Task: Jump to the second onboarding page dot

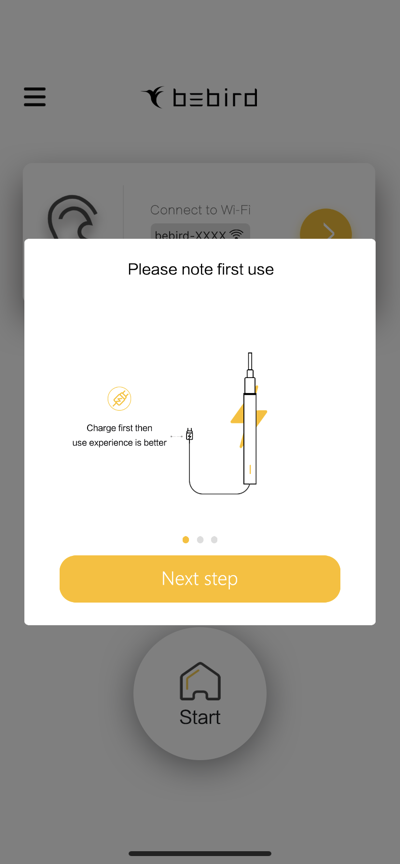Action: (200, 539)
